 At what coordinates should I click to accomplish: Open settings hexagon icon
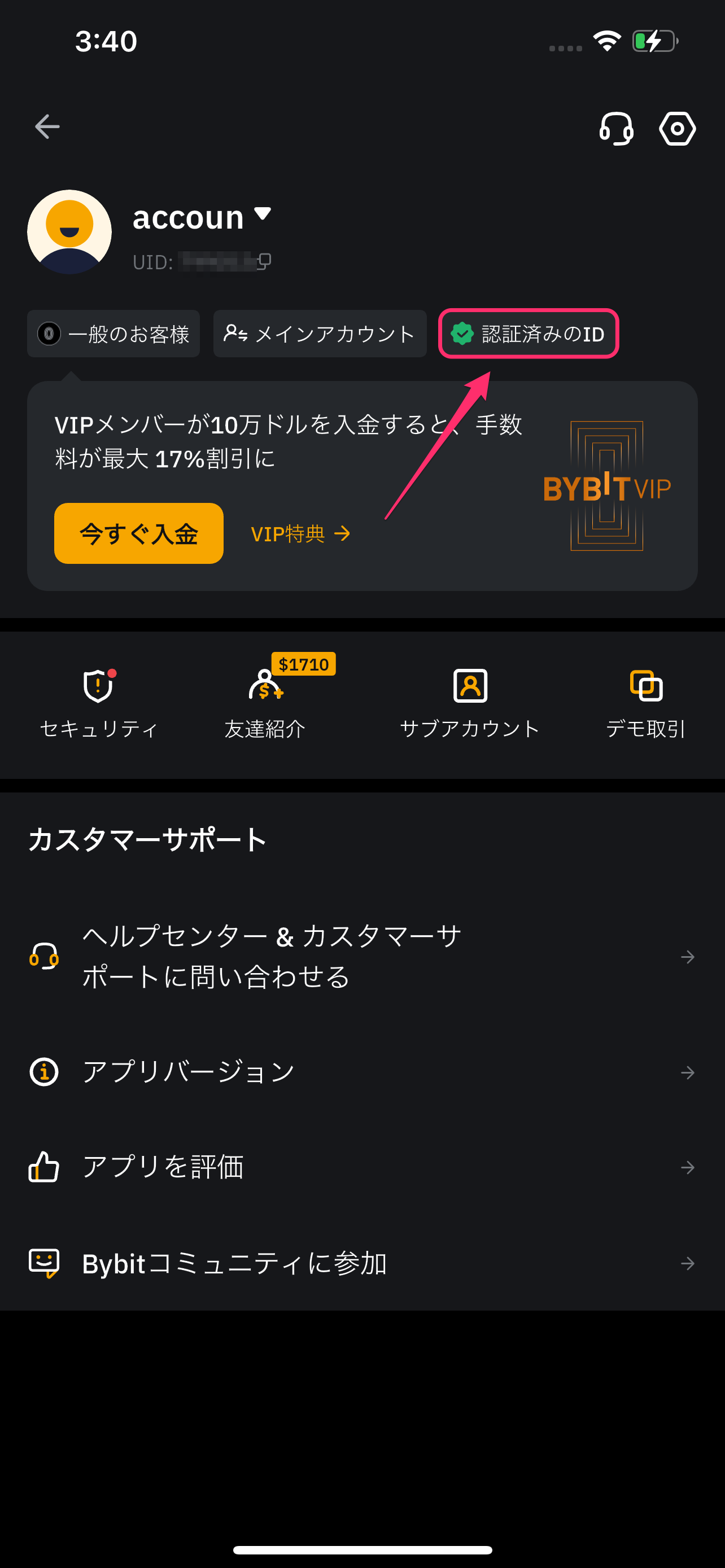[677, 129]
